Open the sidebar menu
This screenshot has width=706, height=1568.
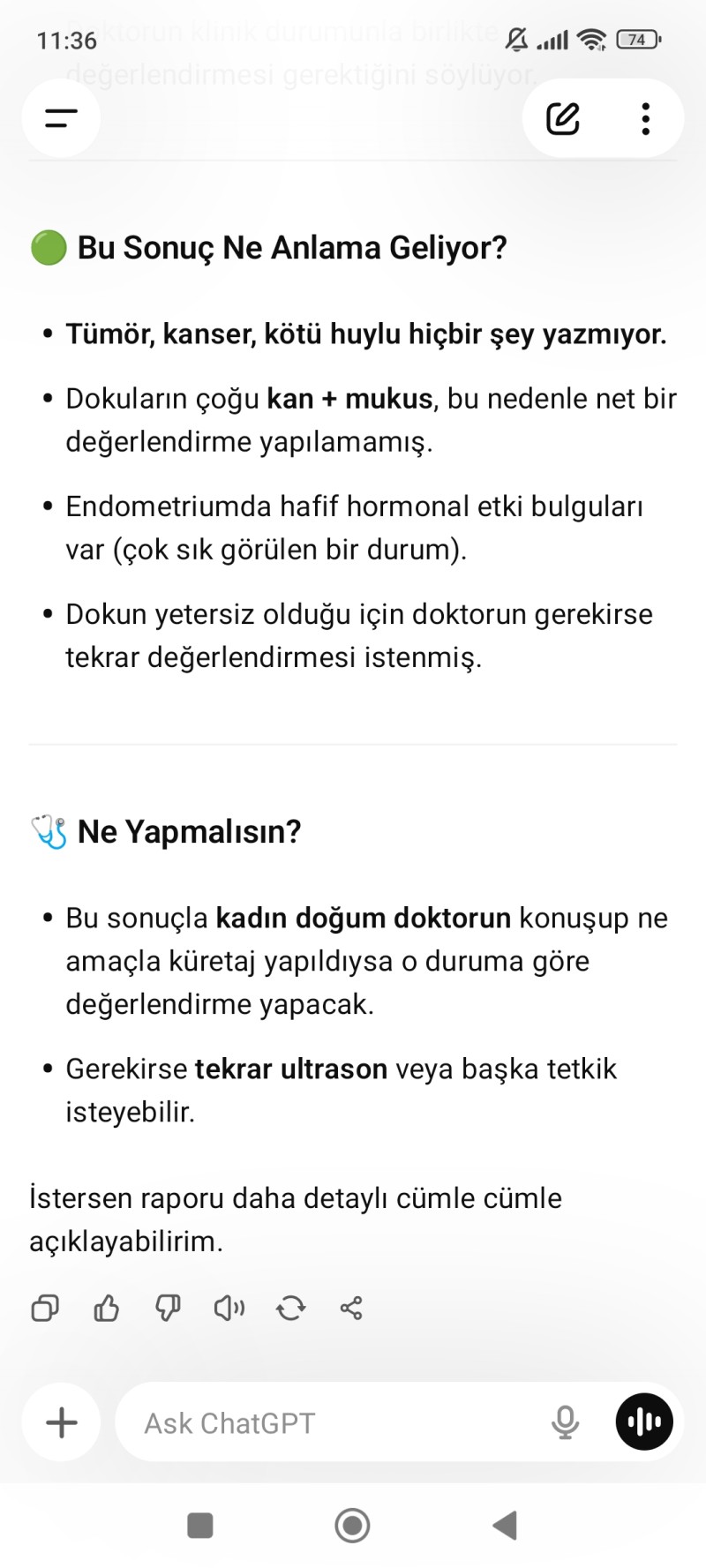coord(61,118)
